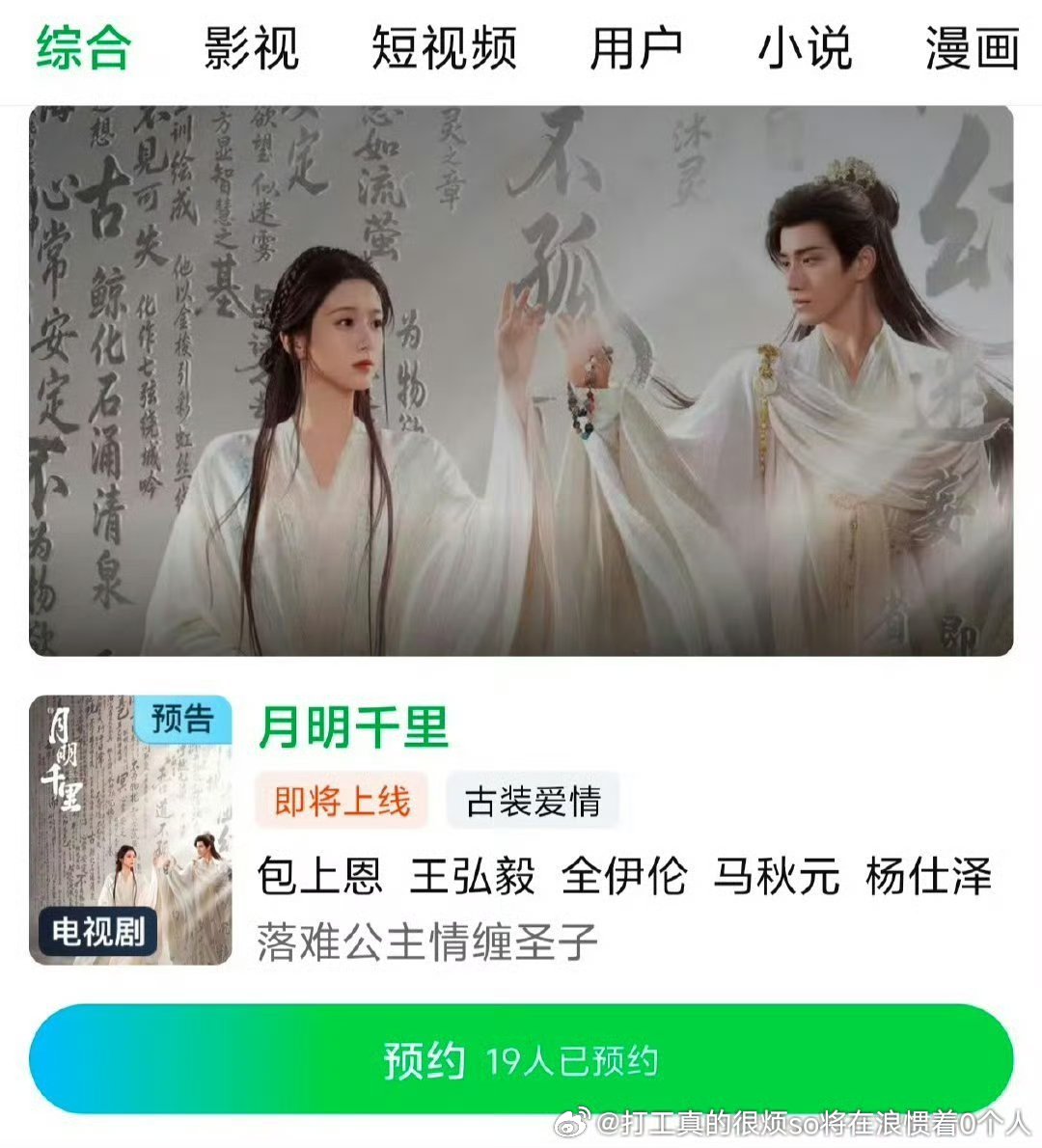Tap the 预约 reservation button

tap(521, 1063)
